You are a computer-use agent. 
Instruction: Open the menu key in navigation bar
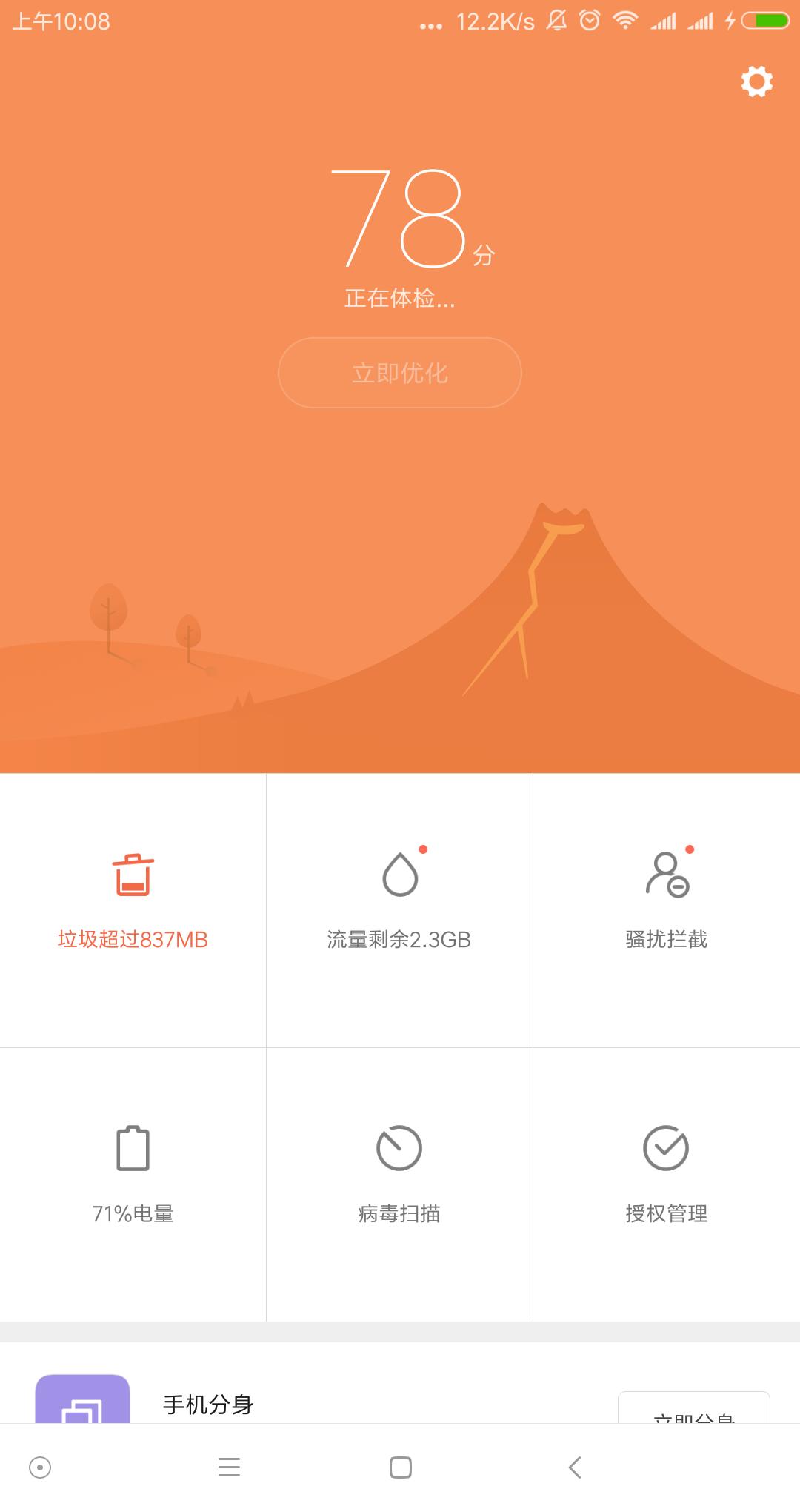[x=229, y=1468]
